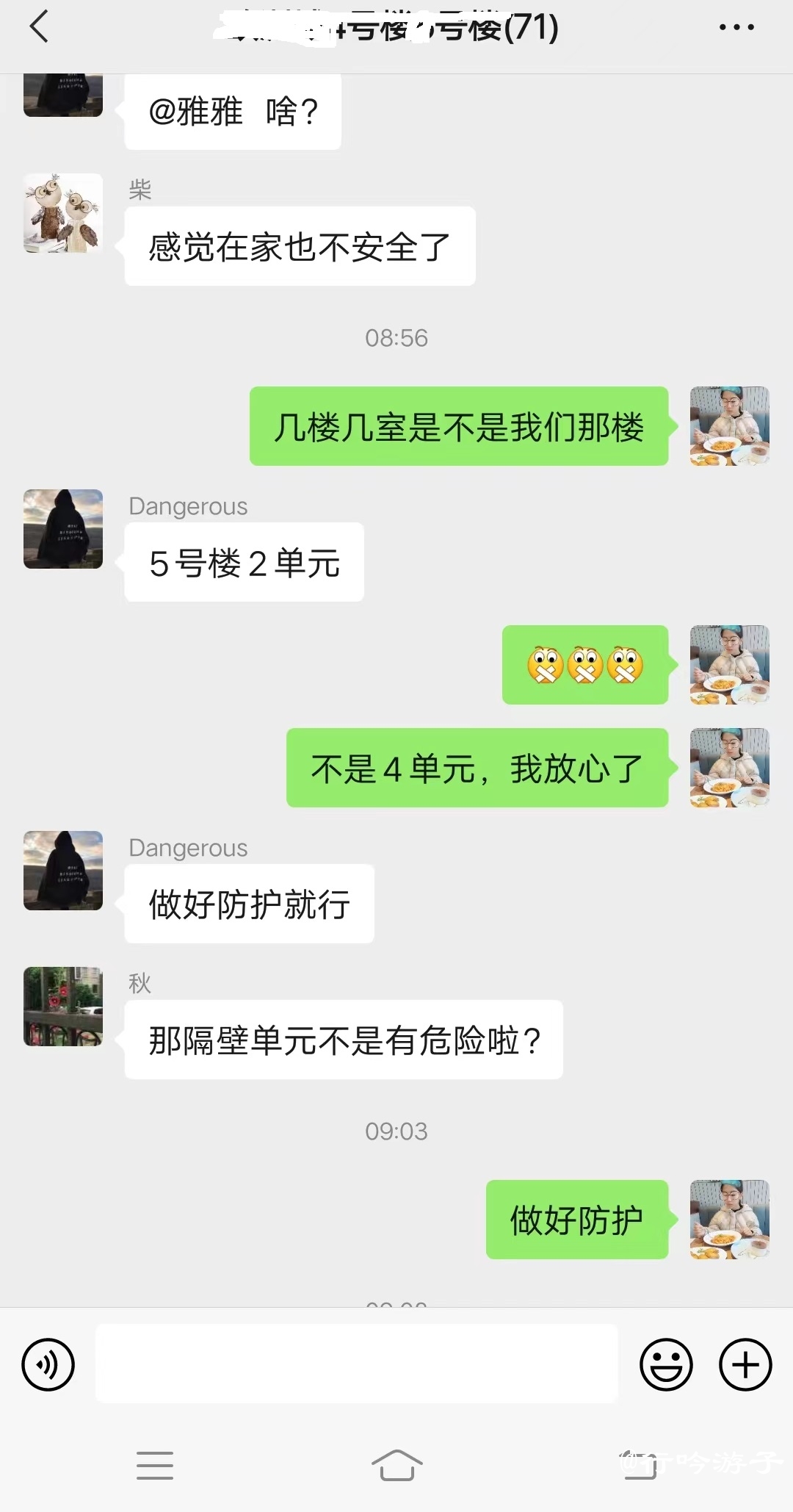Tap the system home button
This screenshot has height=1512, width=793.
396,1465
